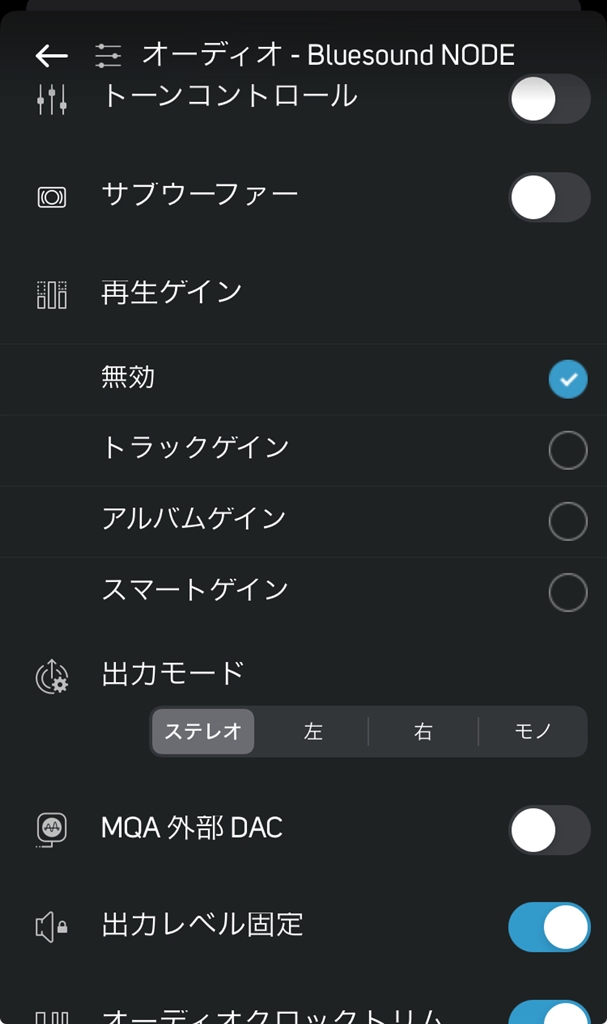Viewport: 607px width, 1024px height.
Task: Go back using the top-left arrow
Action: (52, 56)
